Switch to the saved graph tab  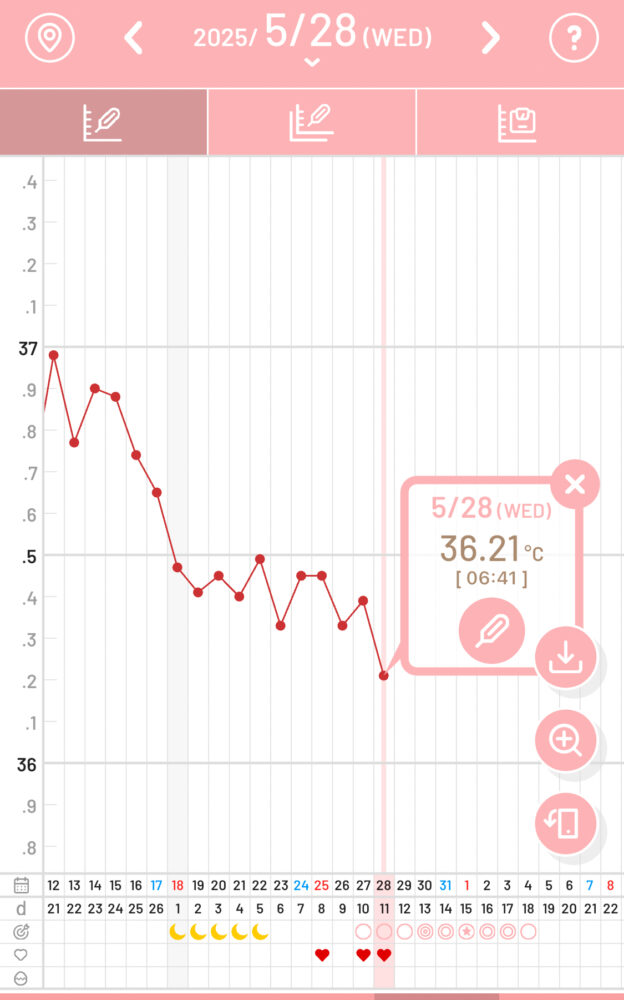click(x=520, y=122)
